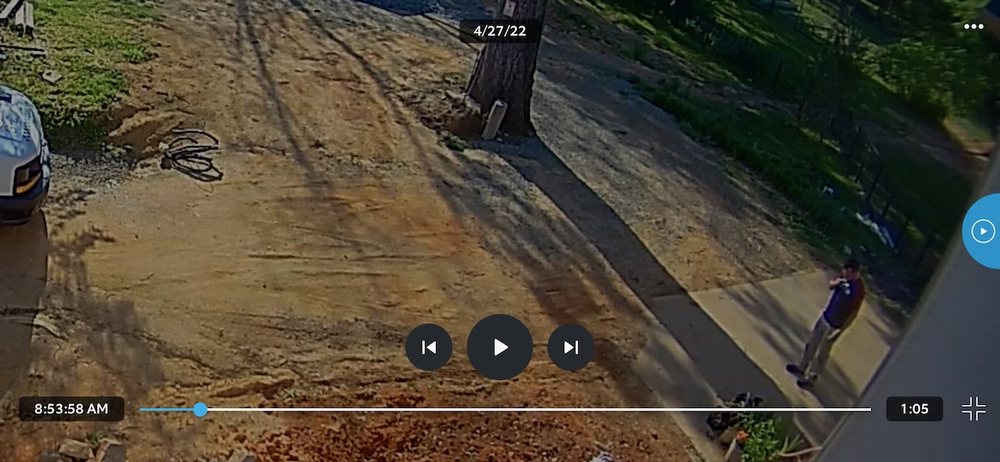1000x462 pixels.
Task: Tap the playback progress slider handle
Action: point(200,409)
